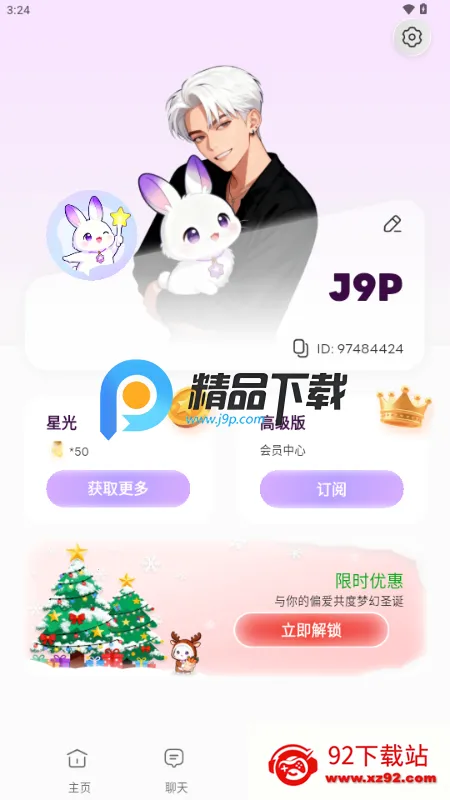450x800 pixels.
Task: Open the settings gear
Action: [x=412, y=37]
